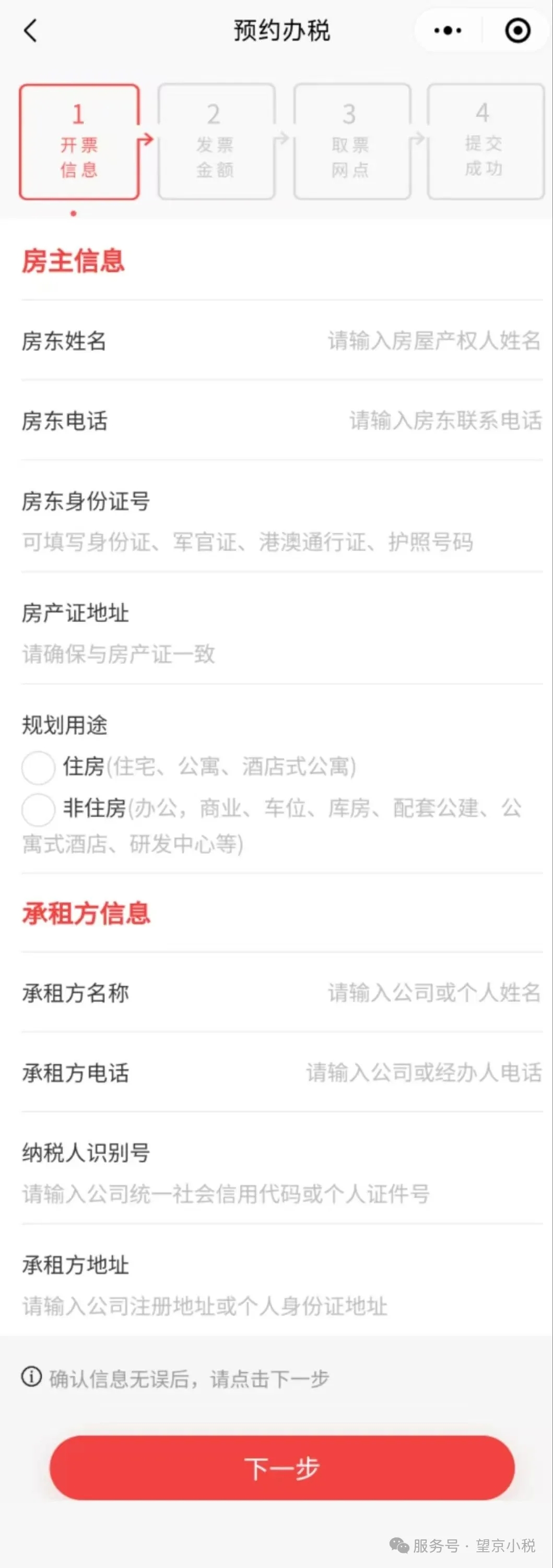Select 非住房 as planned use
The width and height of the screenshot is (553, 1568).
click(38, 809)
